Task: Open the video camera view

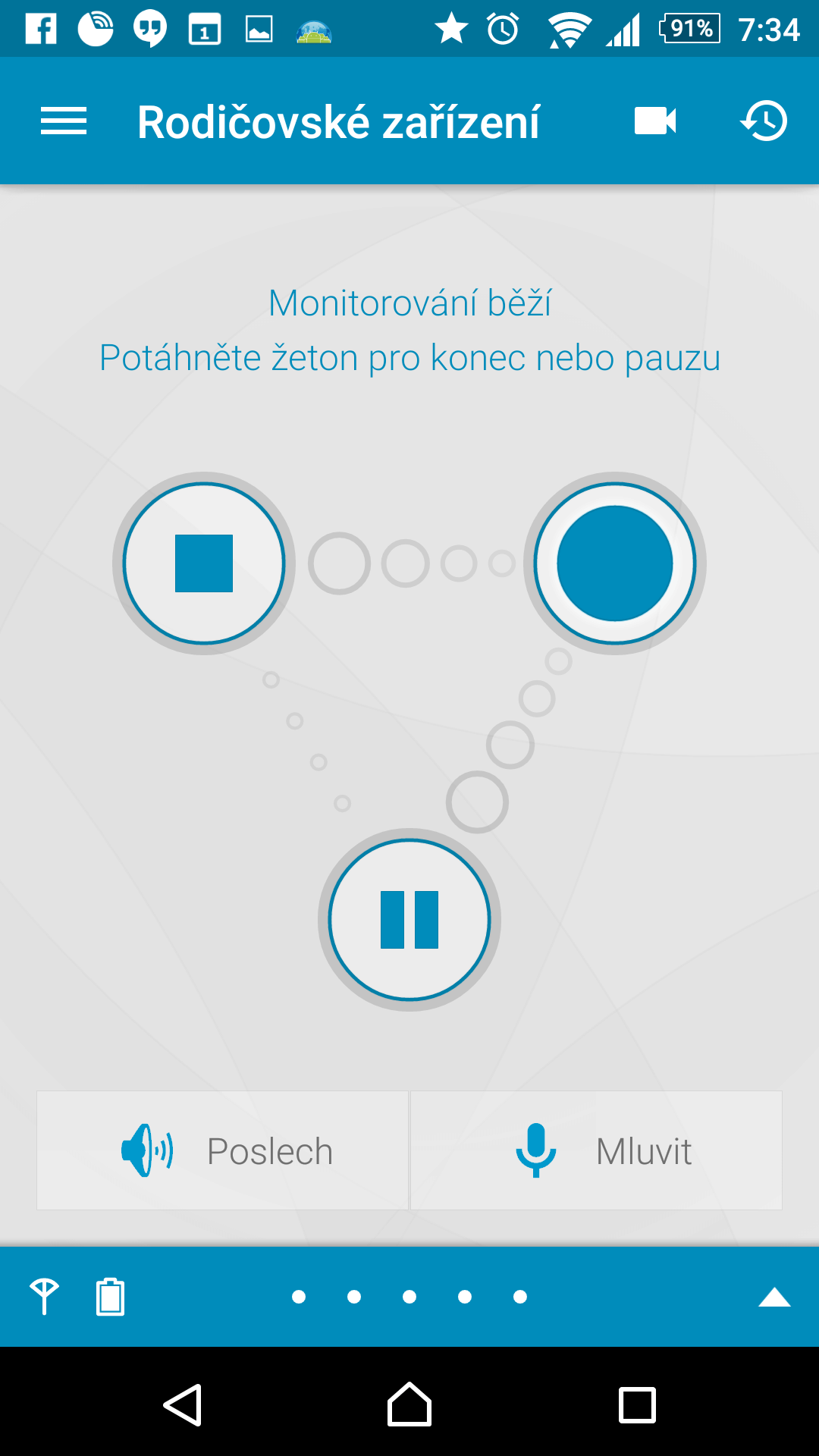Action: [x=655, y=121]
